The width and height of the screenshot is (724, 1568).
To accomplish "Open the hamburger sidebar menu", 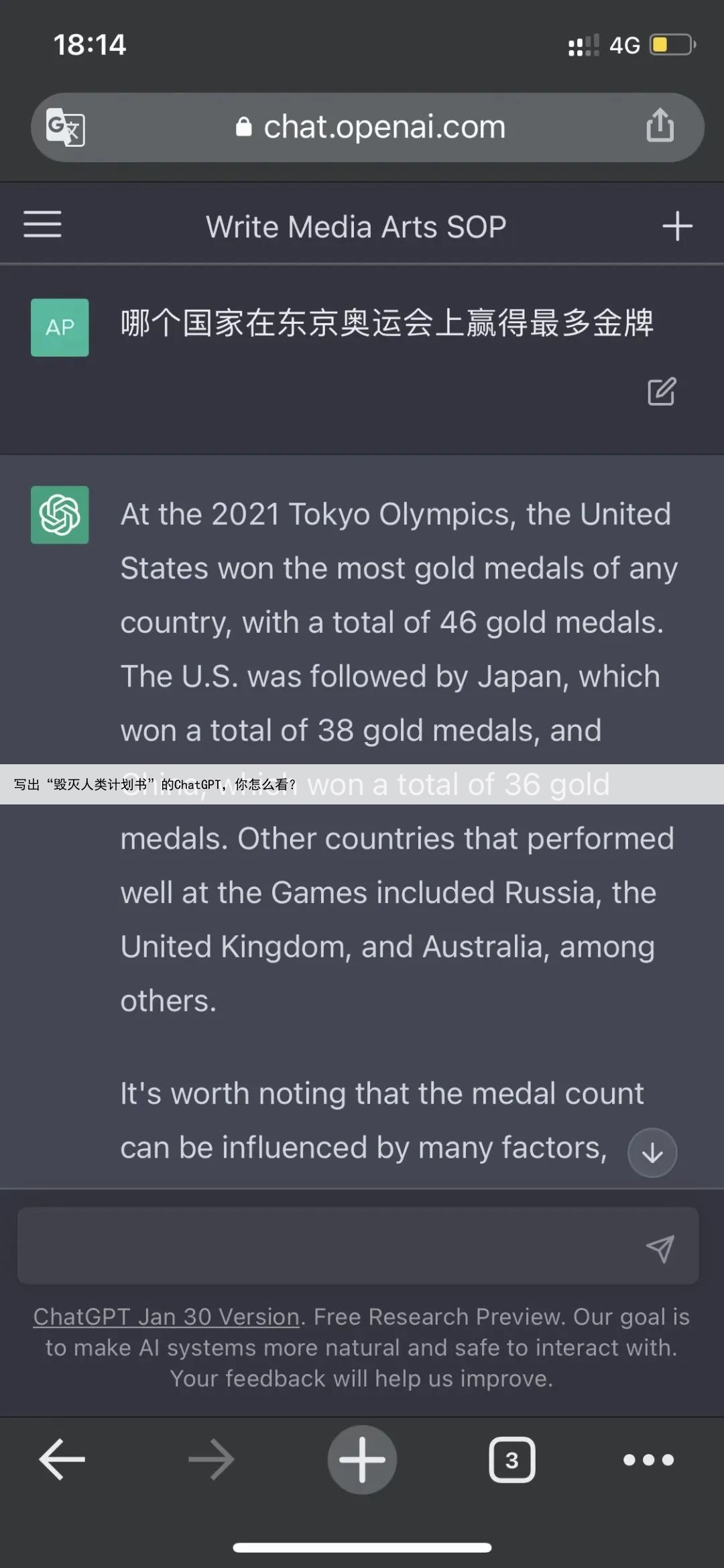I will point(42,225).
